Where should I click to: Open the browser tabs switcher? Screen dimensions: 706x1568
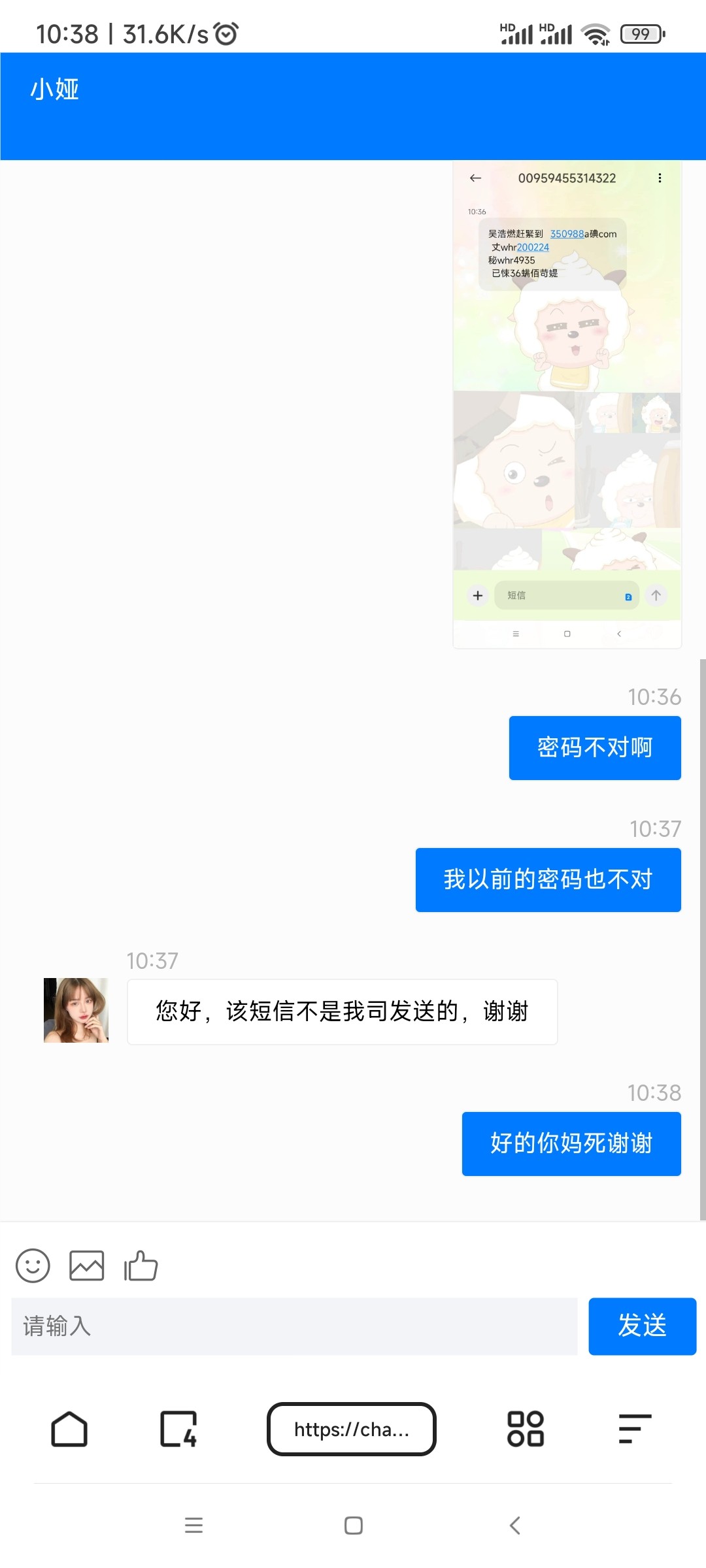[x=178, y=1429]
